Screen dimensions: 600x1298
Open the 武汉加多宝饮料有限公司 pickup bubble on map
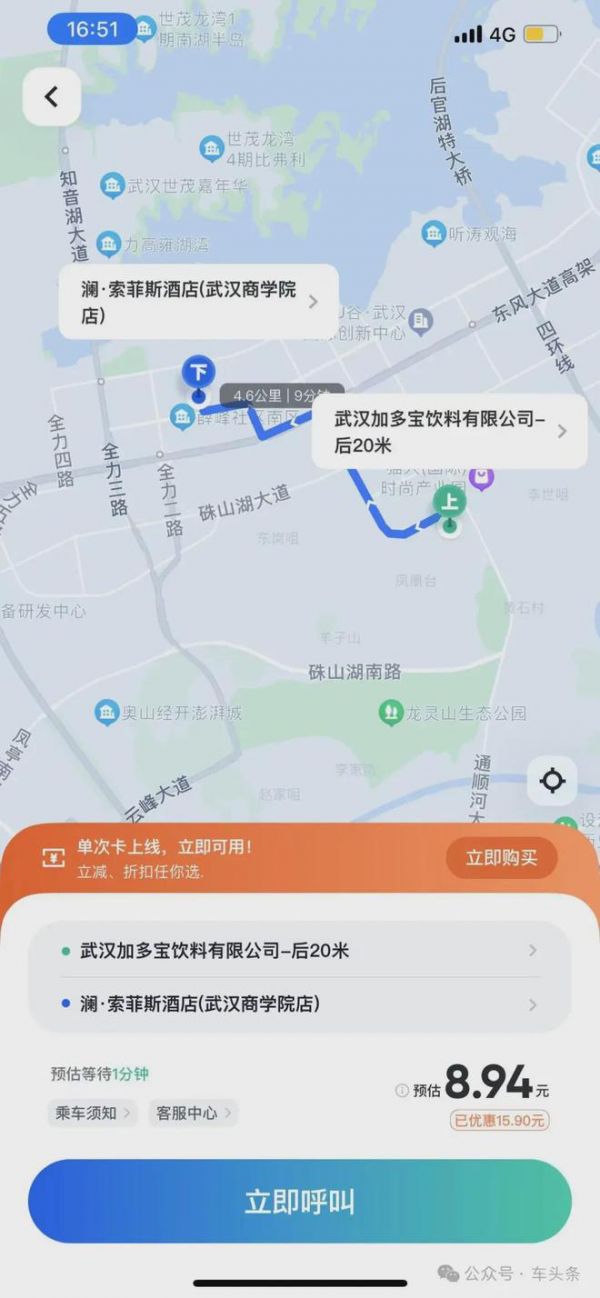point(448,432)
